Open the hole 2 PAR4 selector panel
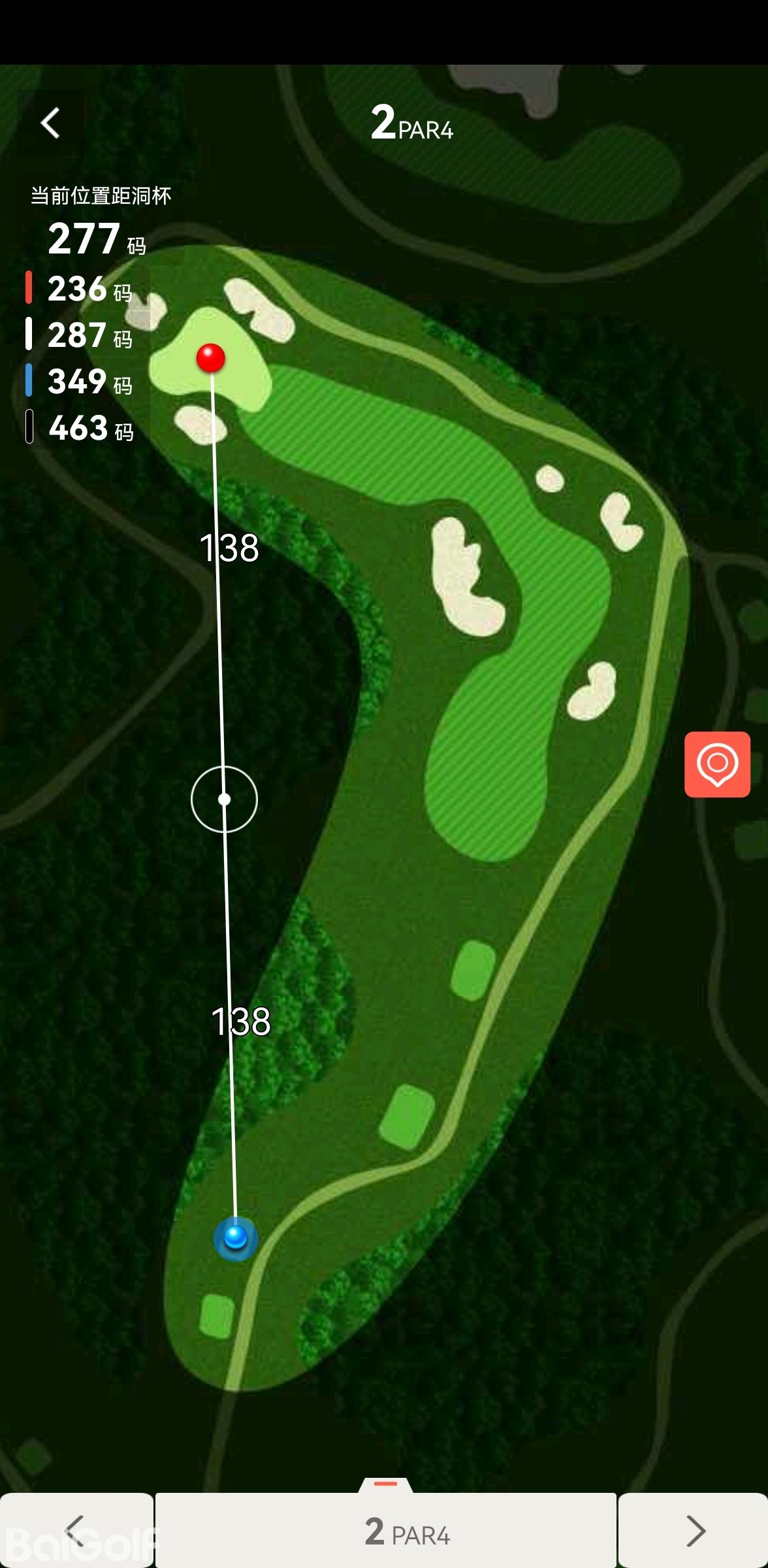The image size is (768, 1568). point(386,1530)
